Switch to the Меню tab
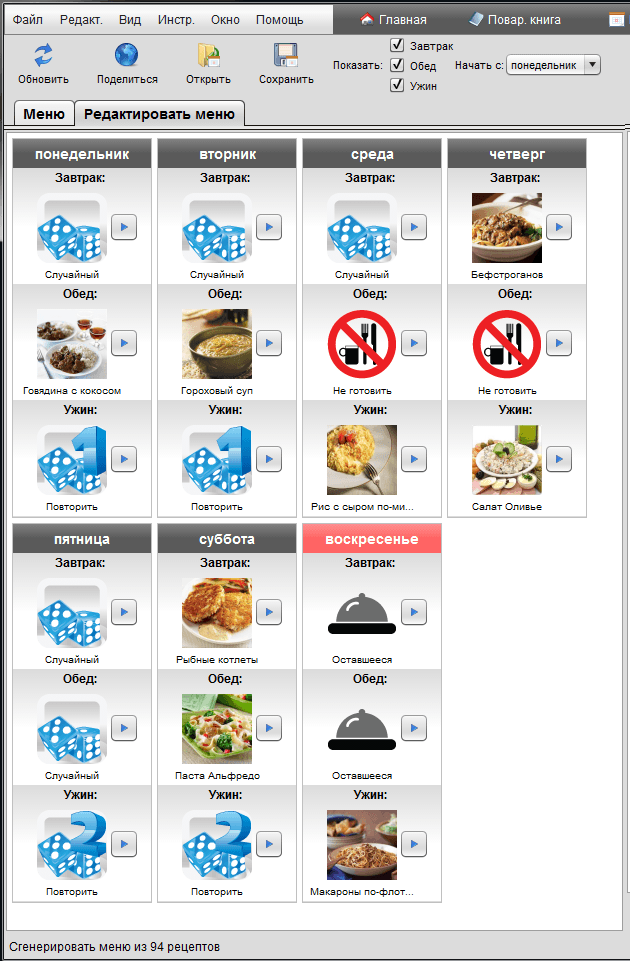The height and width of the screenshot is (961, 630). [x=43, y=114]
